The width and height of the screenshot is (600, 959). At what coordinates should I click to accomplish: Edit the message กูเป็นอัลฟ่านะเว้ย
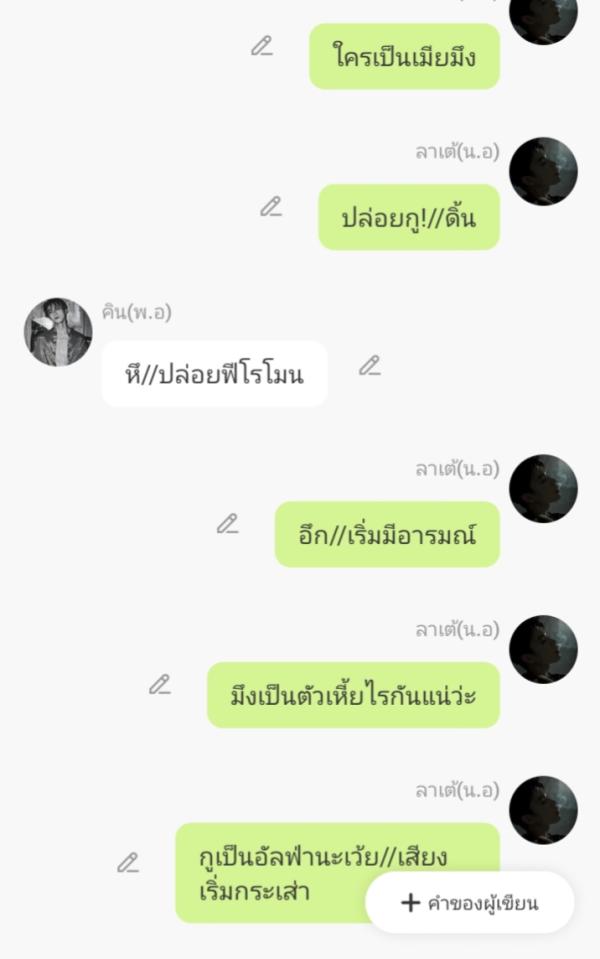(128, 863)
